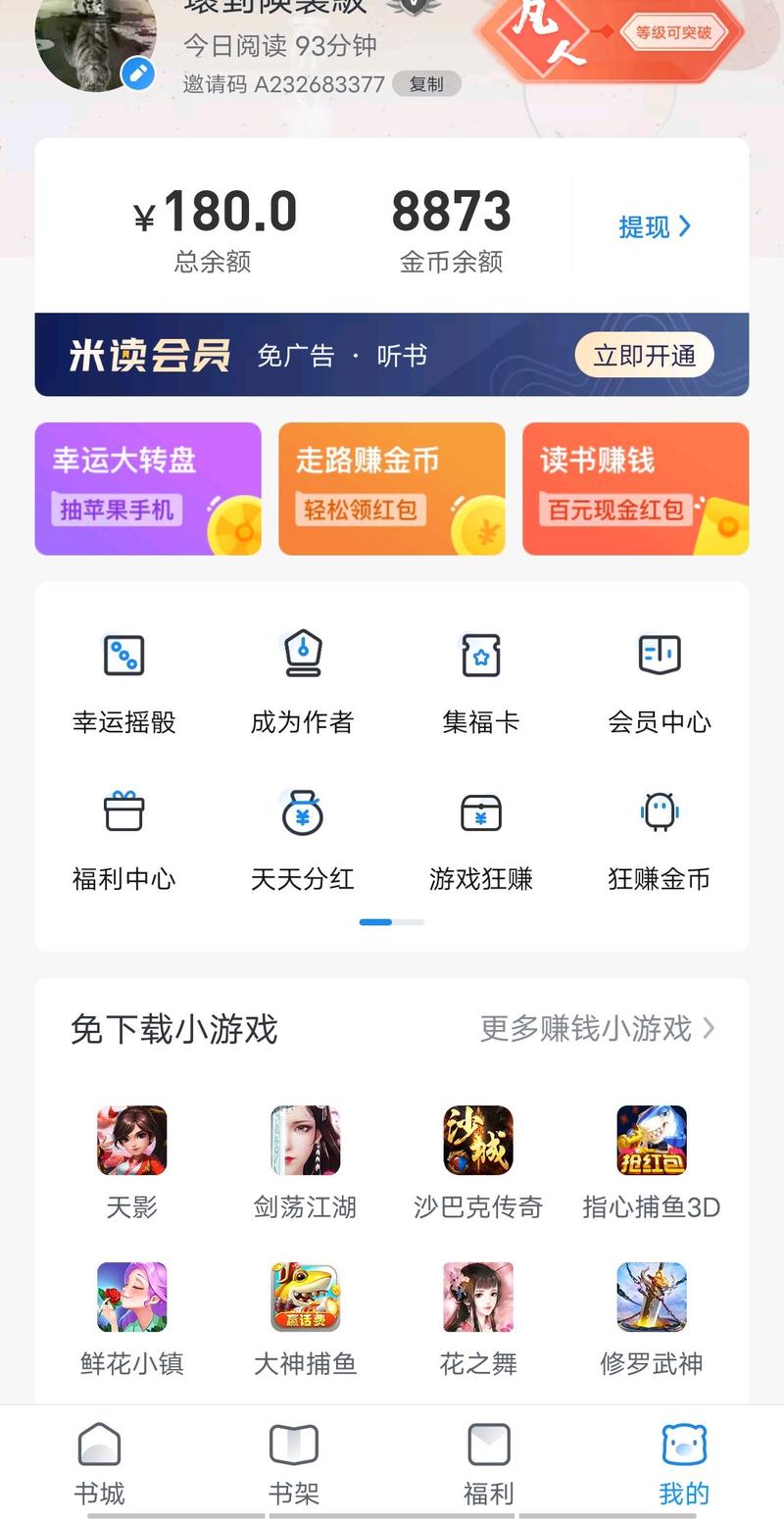Launch the 天影 mini game
This screenshot has height=1520, width=784.
tap(131, 1161)
